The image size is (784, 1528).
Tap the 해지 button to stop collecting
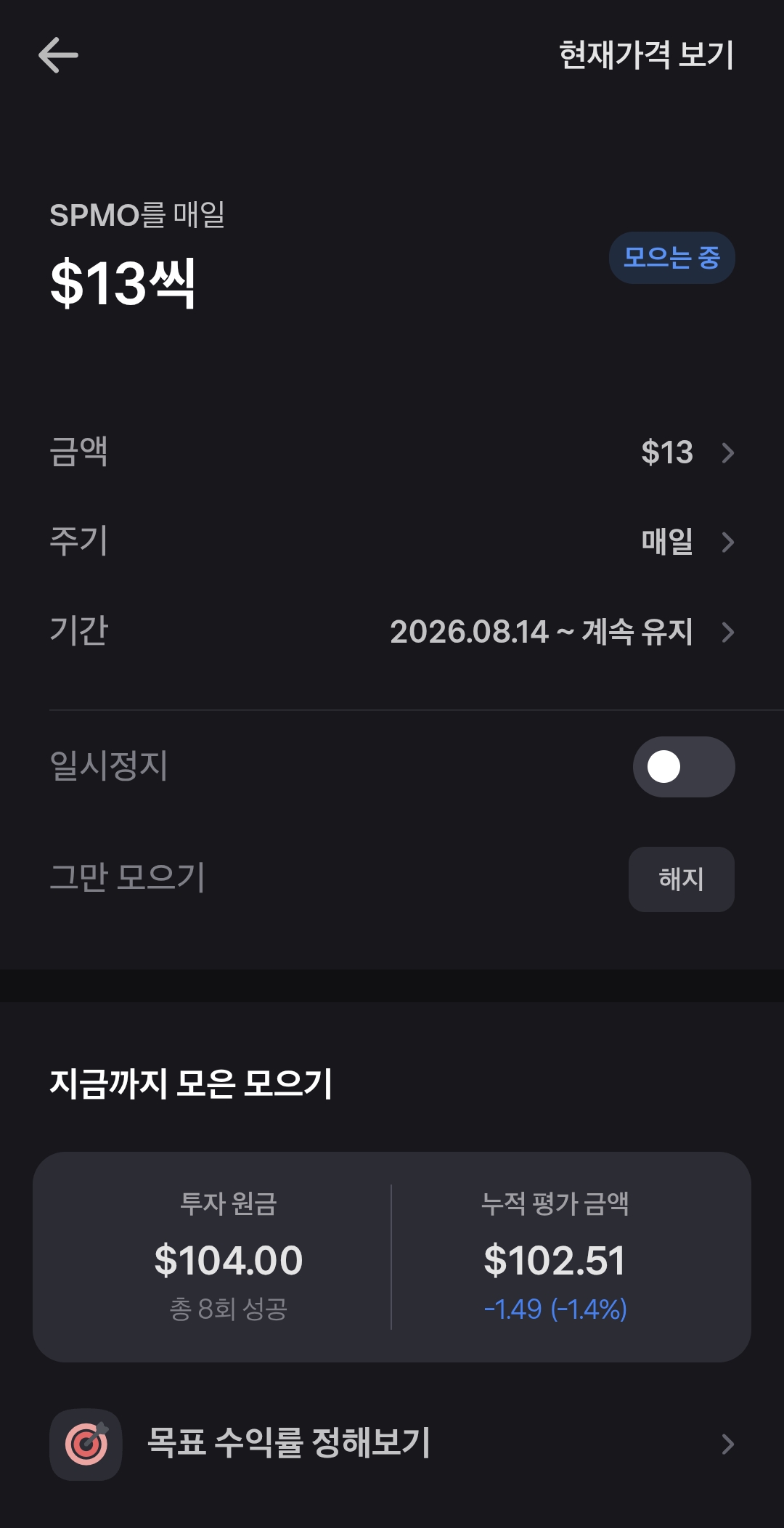[681, 879]
